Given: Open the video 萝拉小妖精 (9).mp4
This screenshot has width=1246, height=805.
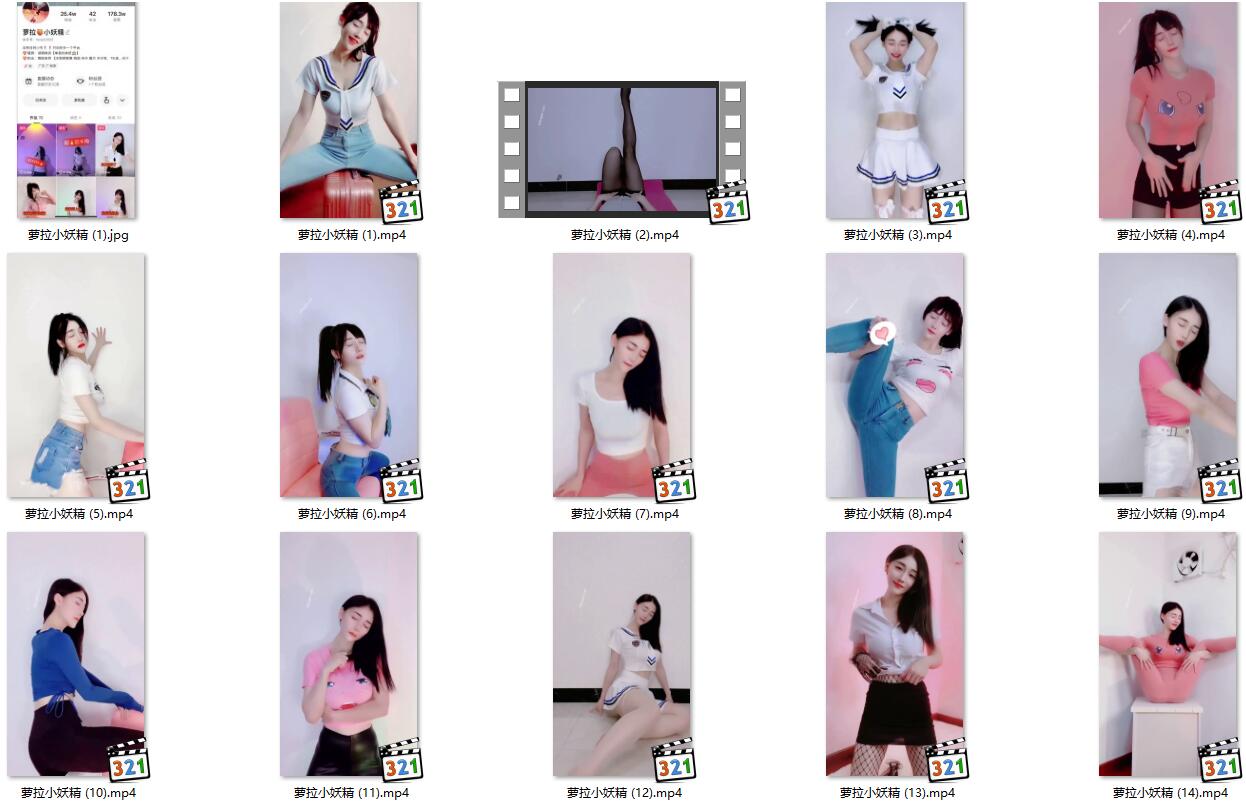Looking at the screenshot, I should (x=1168, y=375).
